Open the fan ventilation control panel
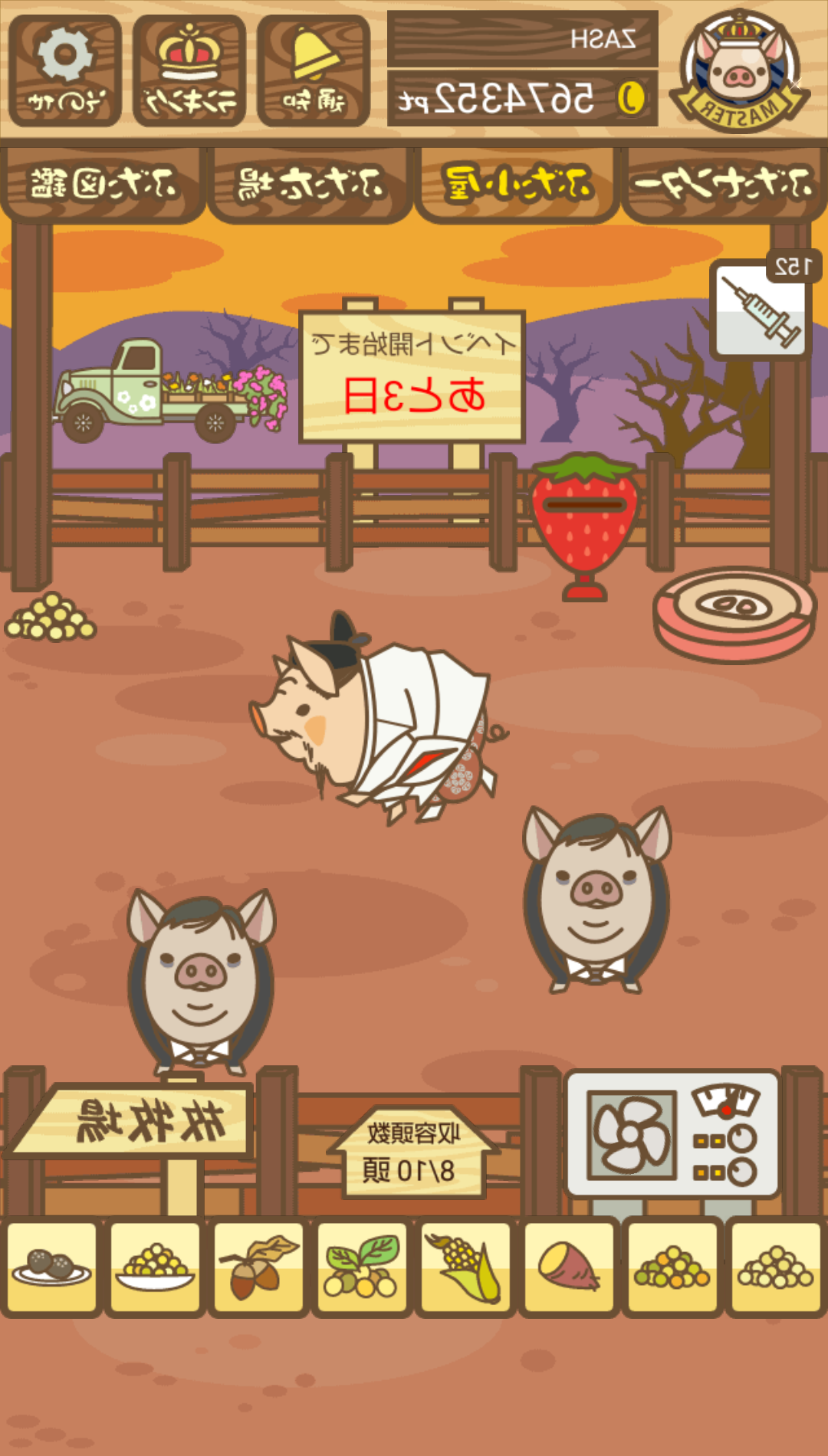Image resolution: width=828 pixels, height=1456 pixels. point(672,1135)
